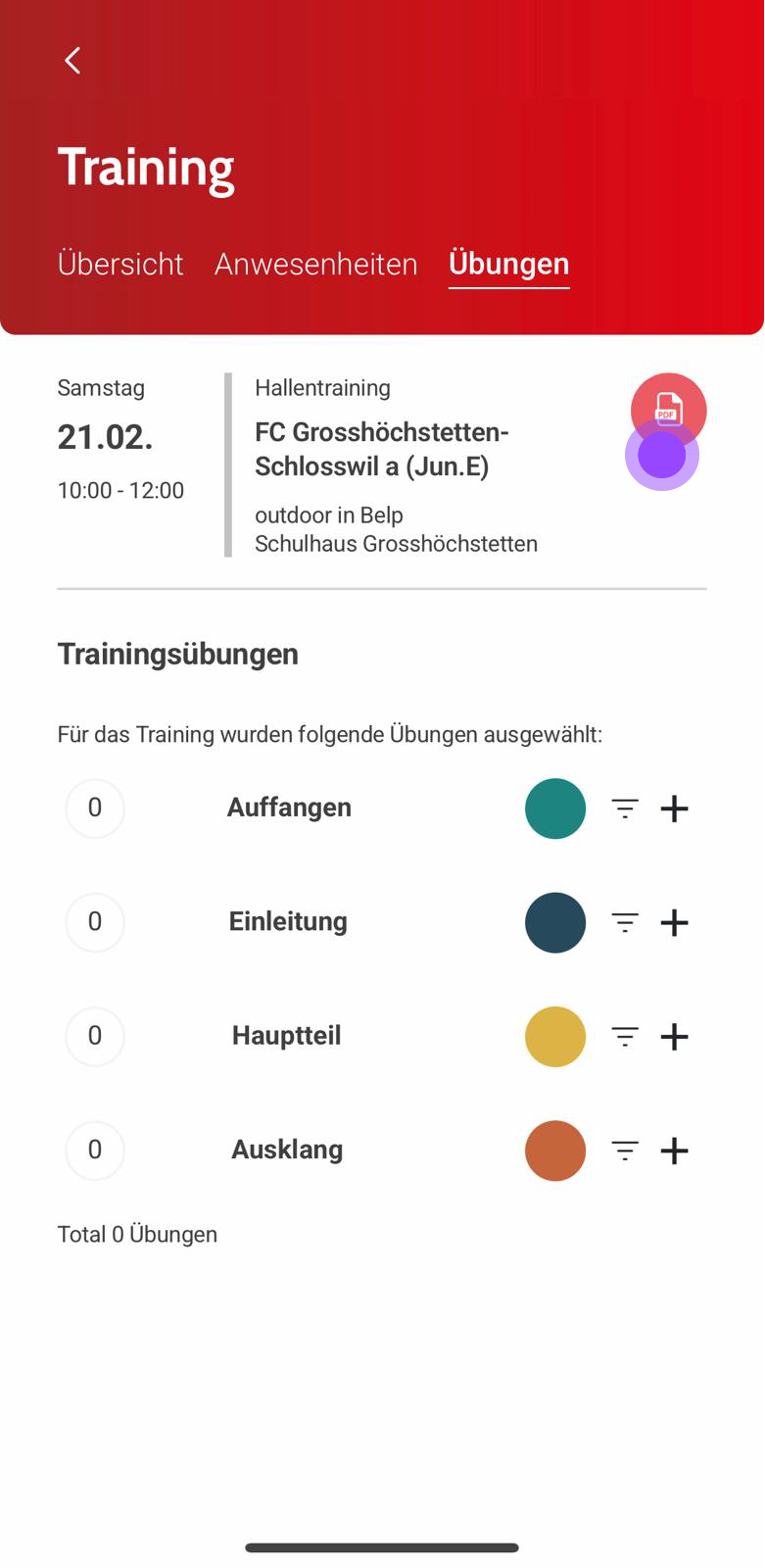Add an exercise to Auffangen
This screenshot has width=765, height=1568.
[x=674, y=808]
